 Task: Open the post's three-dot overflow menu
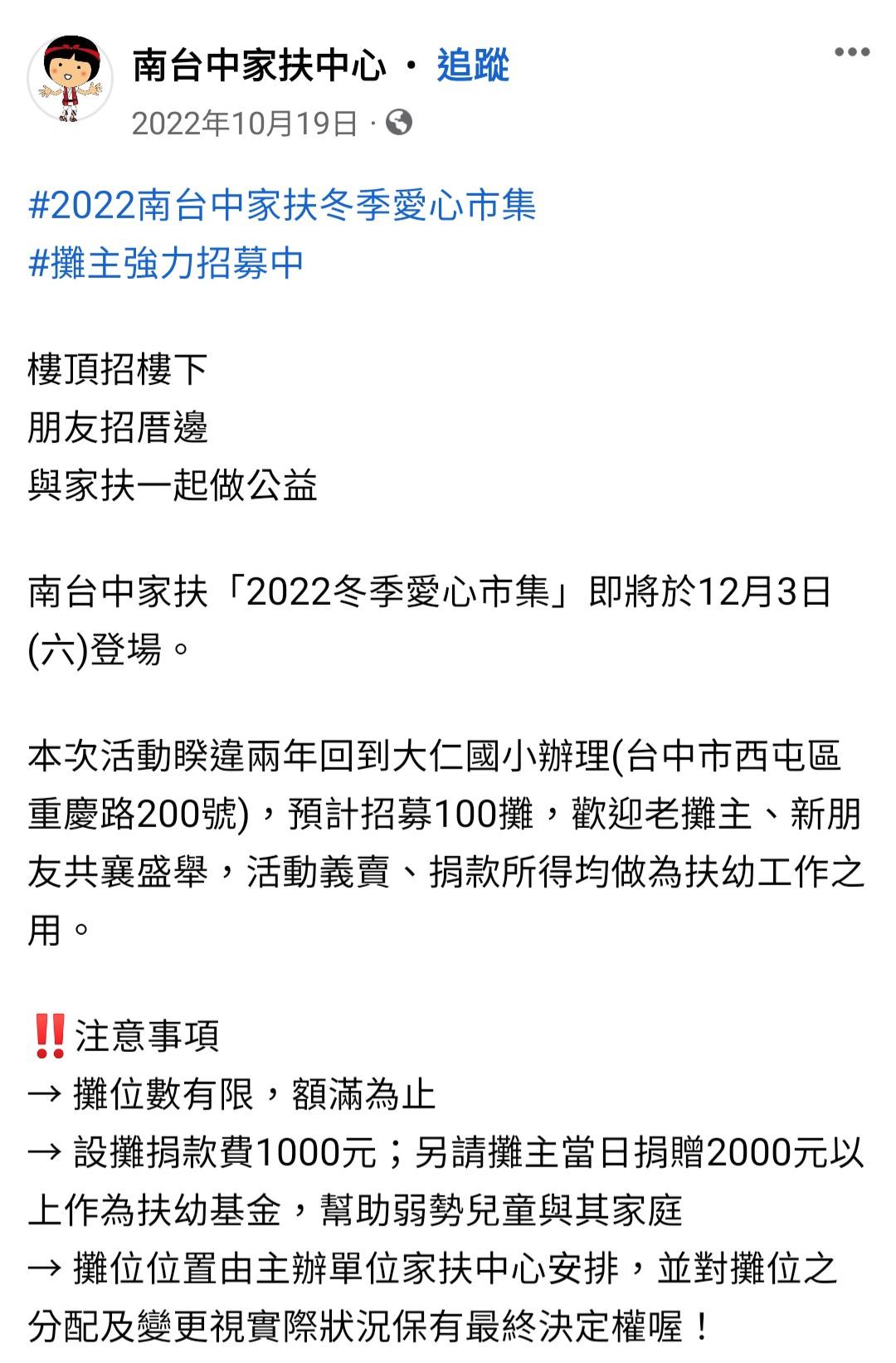point(851,52)
